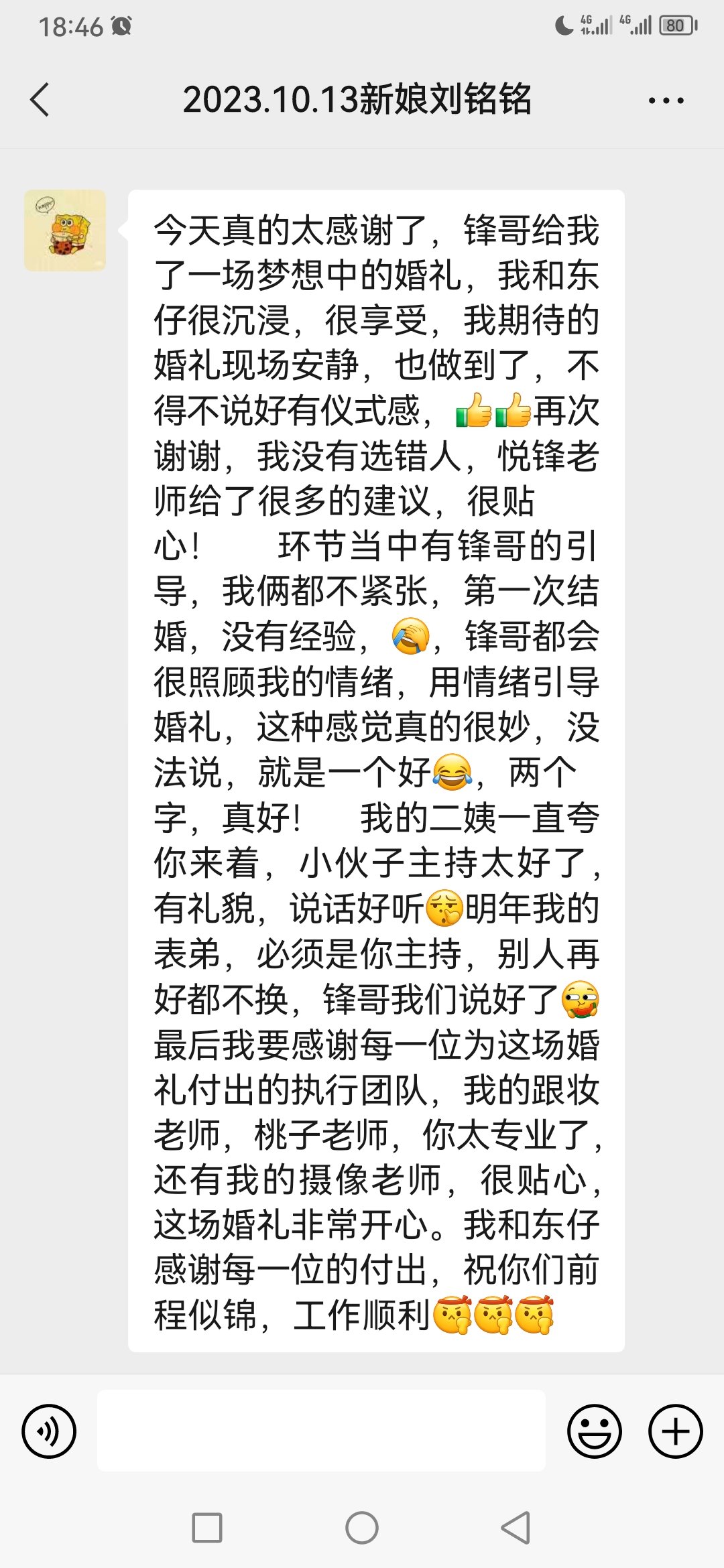Open the plus attachment menu
Screen dimensions: 724x1568
675,1431
